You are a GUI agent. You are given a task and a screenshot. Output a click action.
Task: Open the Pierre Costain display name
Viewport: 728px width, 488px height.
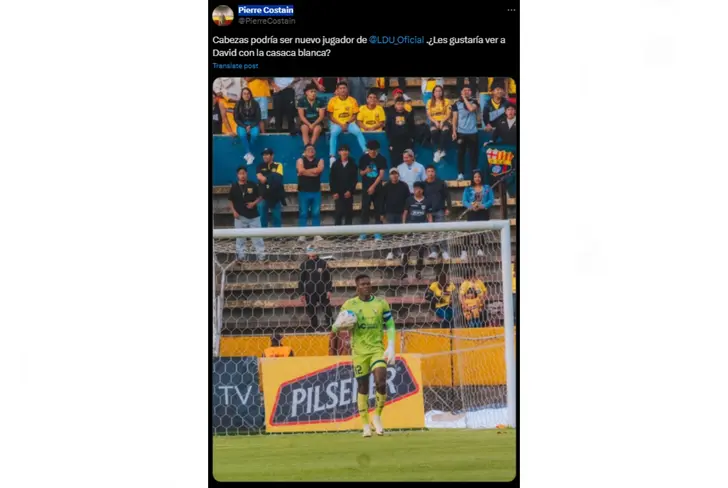tap(265, 10)
